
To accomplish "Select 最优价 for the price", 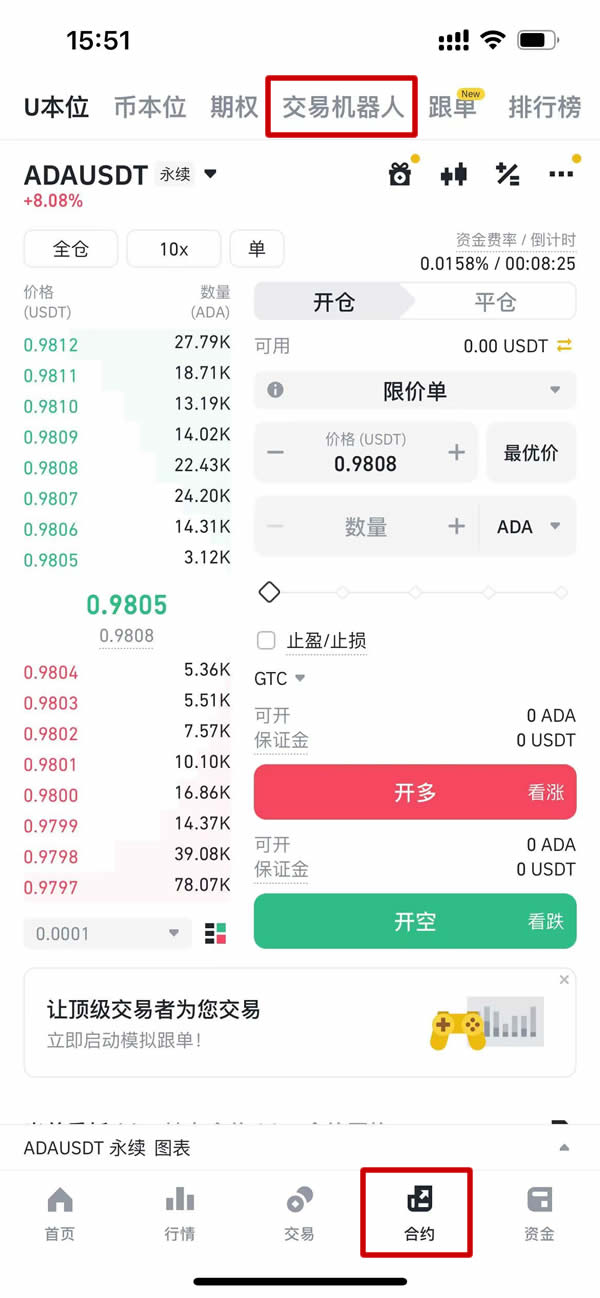I will coord(531,453).
